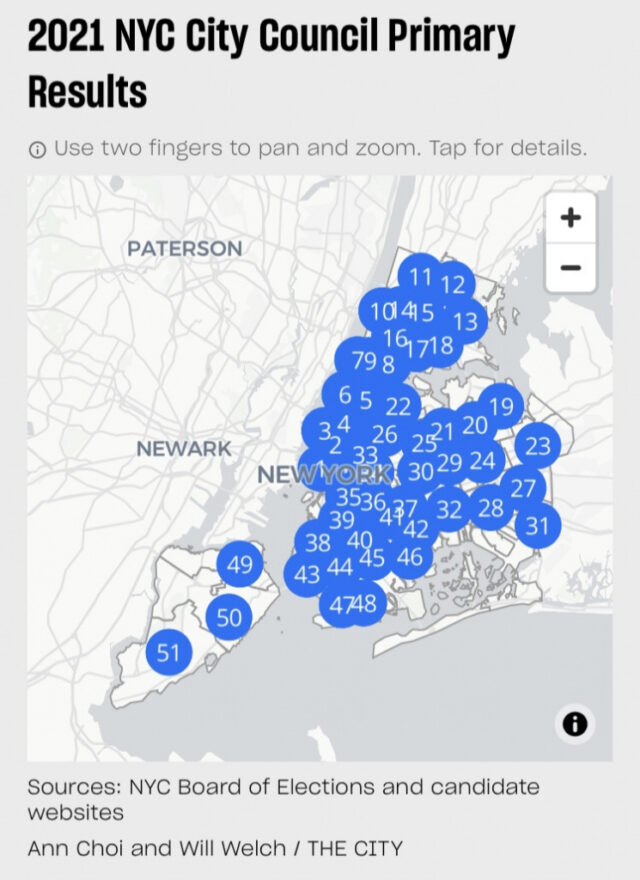Open the district 28 marker
The width and height of the screenshot is (640, 880).
coord(490,508)
